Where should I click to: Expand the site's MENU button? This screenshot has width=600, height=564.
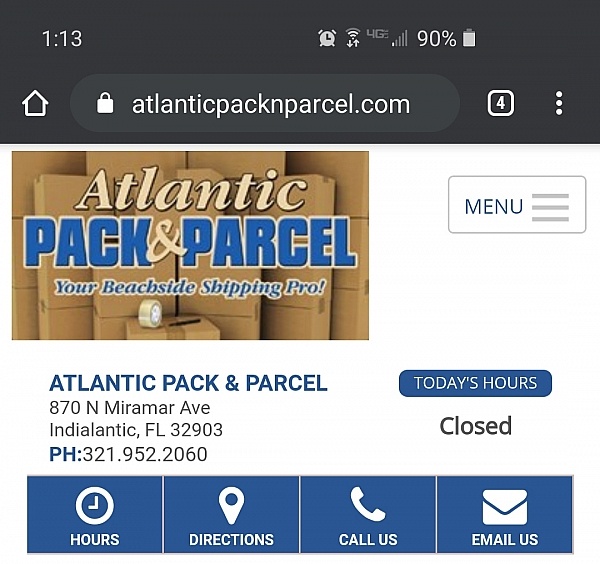point(516,206)
